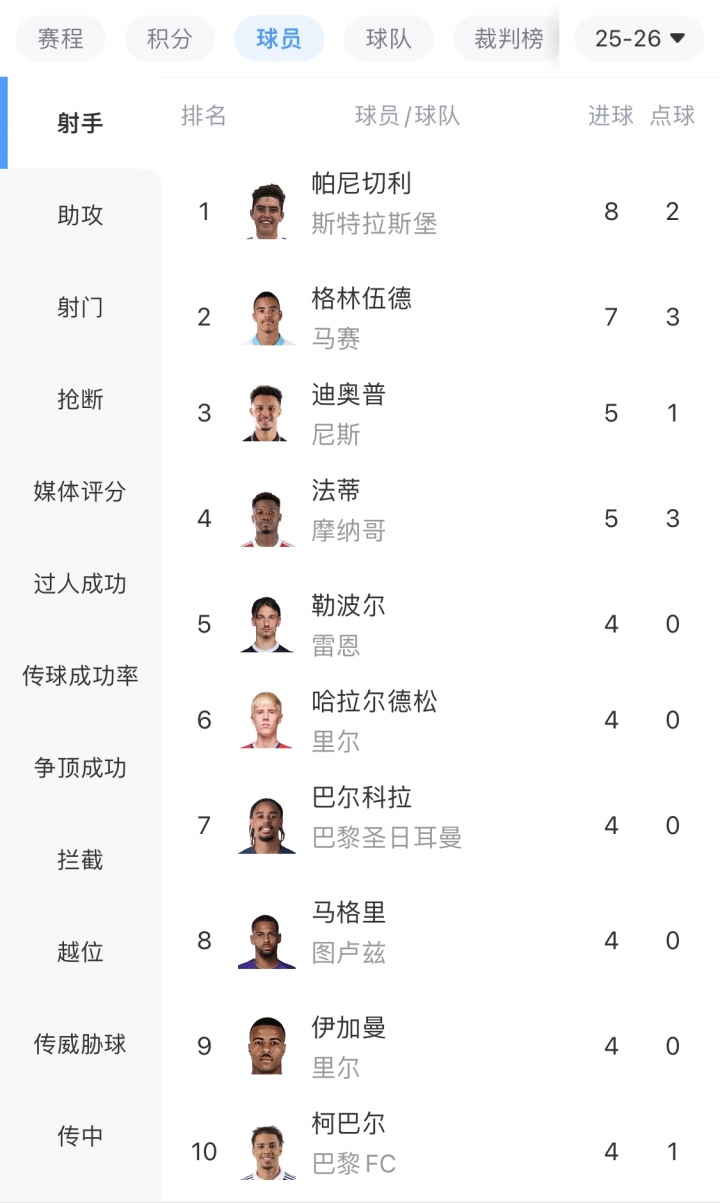The image size is (720, 1203).
Task: Select the 射门 stats category
Action: 80,307
